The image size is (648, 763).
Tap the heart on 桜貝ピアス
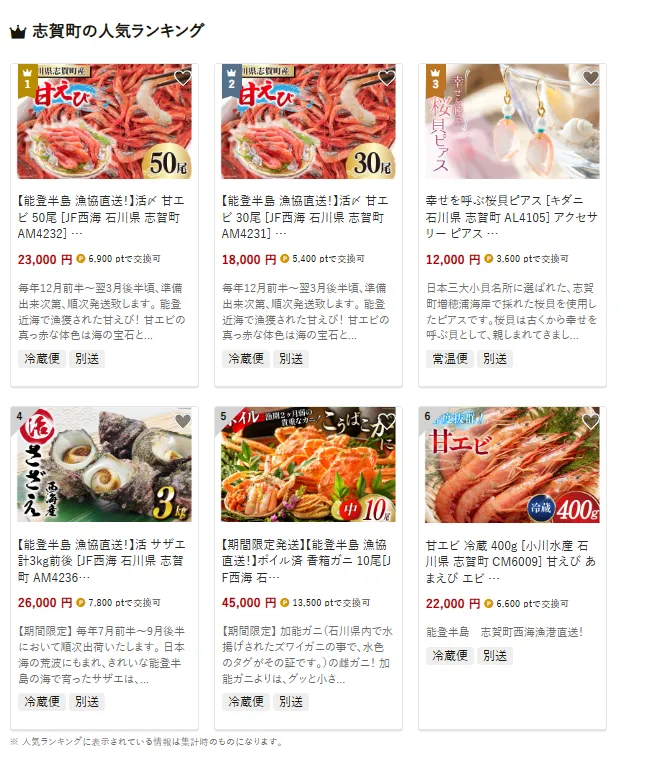click(x=590, y=78)
